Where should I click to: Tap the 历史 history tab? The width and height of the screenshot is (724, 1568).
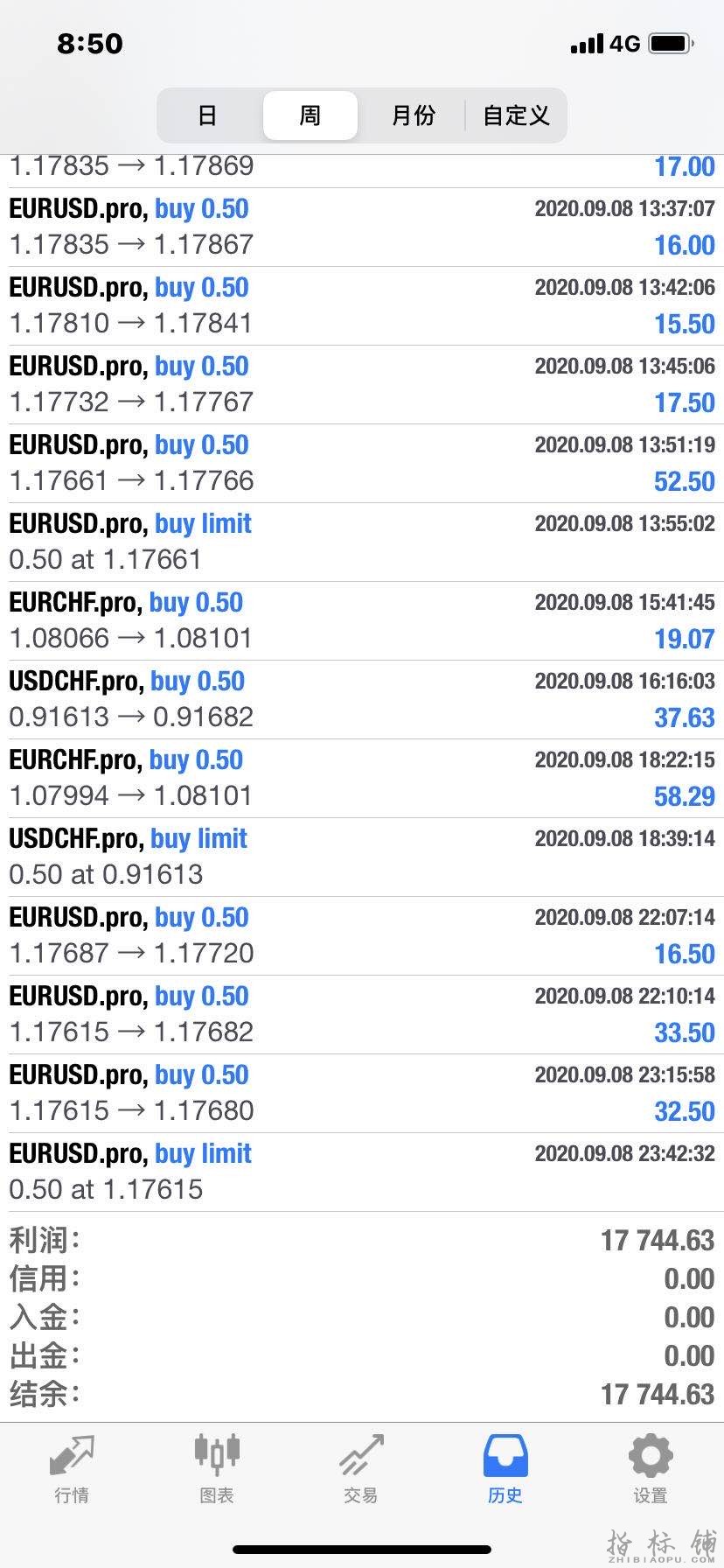tap(505, 1470)
